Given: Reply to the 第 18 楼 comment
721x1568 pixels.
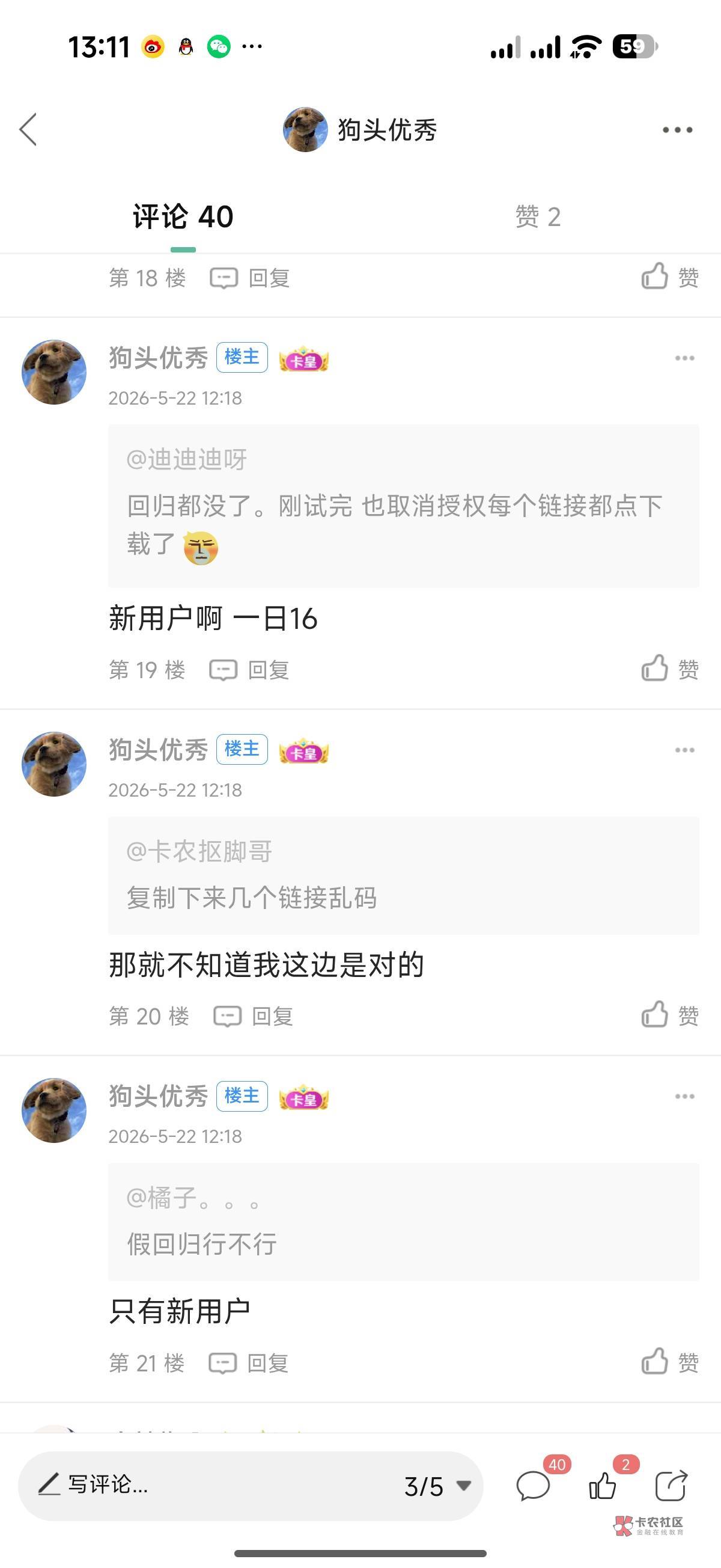Looking at the screenshot, I should (249, 278).
